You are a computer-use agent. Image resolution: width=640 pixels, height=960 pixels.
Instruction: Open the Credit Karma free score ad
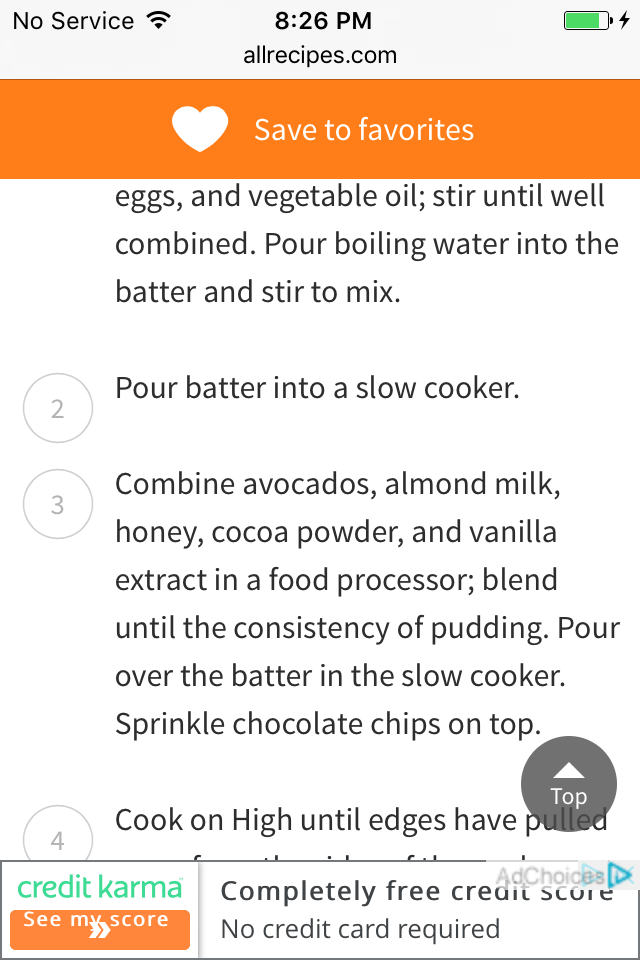[x=415, y=912]
